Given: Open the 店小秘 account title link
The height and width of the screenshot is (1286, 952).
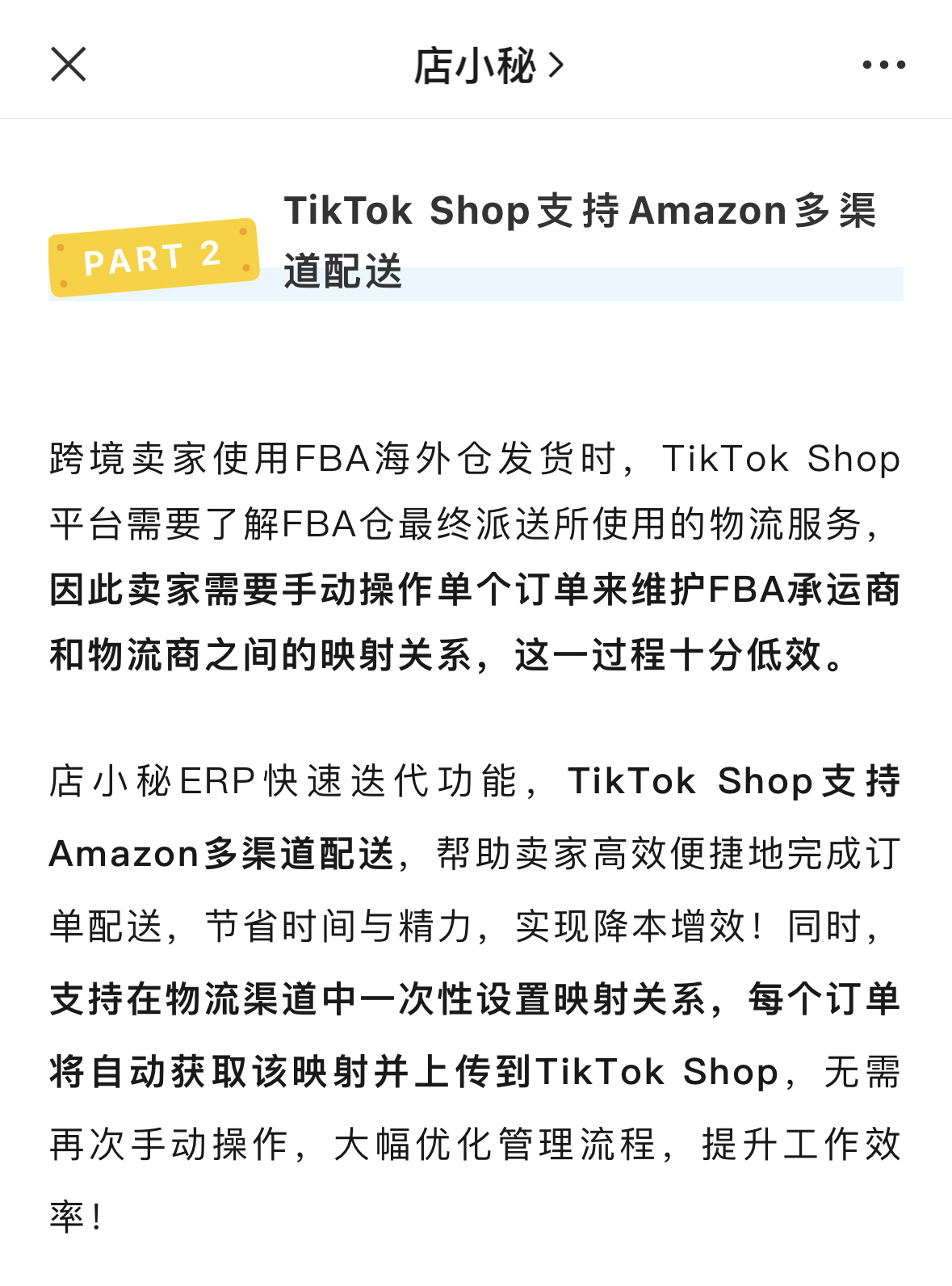Looking at the screenshot, I should tap(487, 65).
